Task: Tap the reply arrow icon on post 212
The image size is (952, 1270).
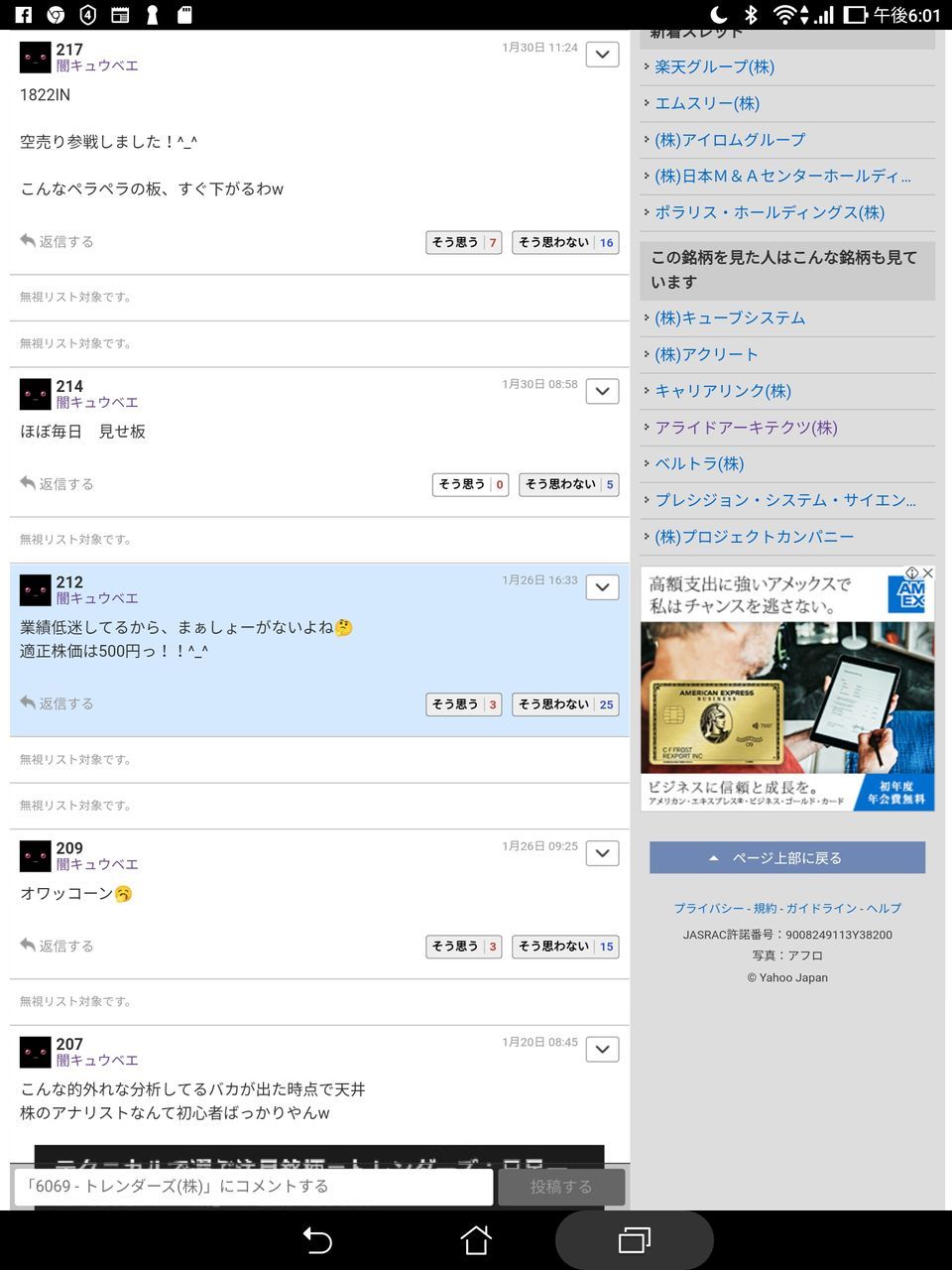Action: coord(28,702)
